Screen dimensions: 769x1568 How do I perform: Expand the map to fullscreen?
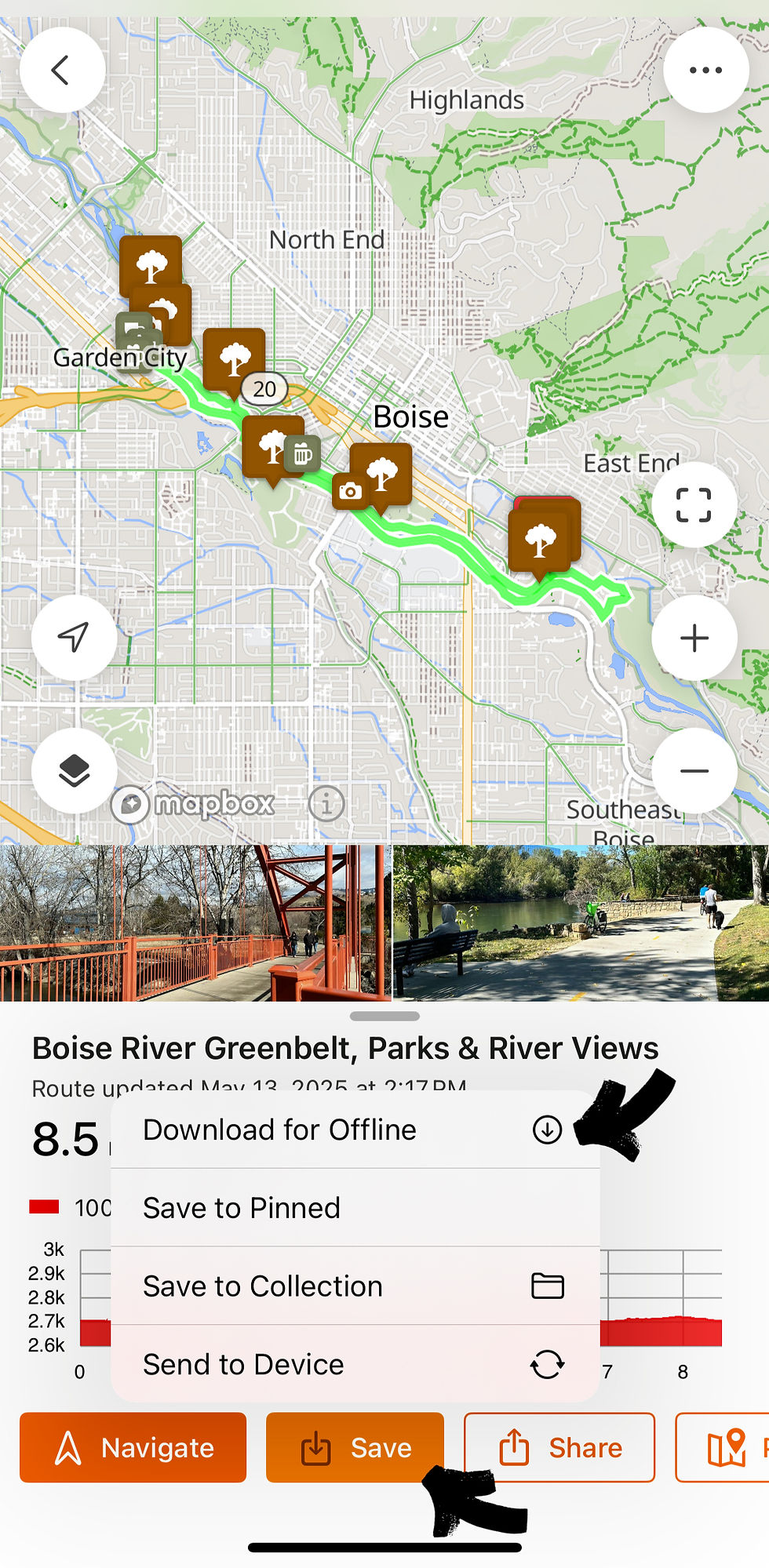pos(694,504)
